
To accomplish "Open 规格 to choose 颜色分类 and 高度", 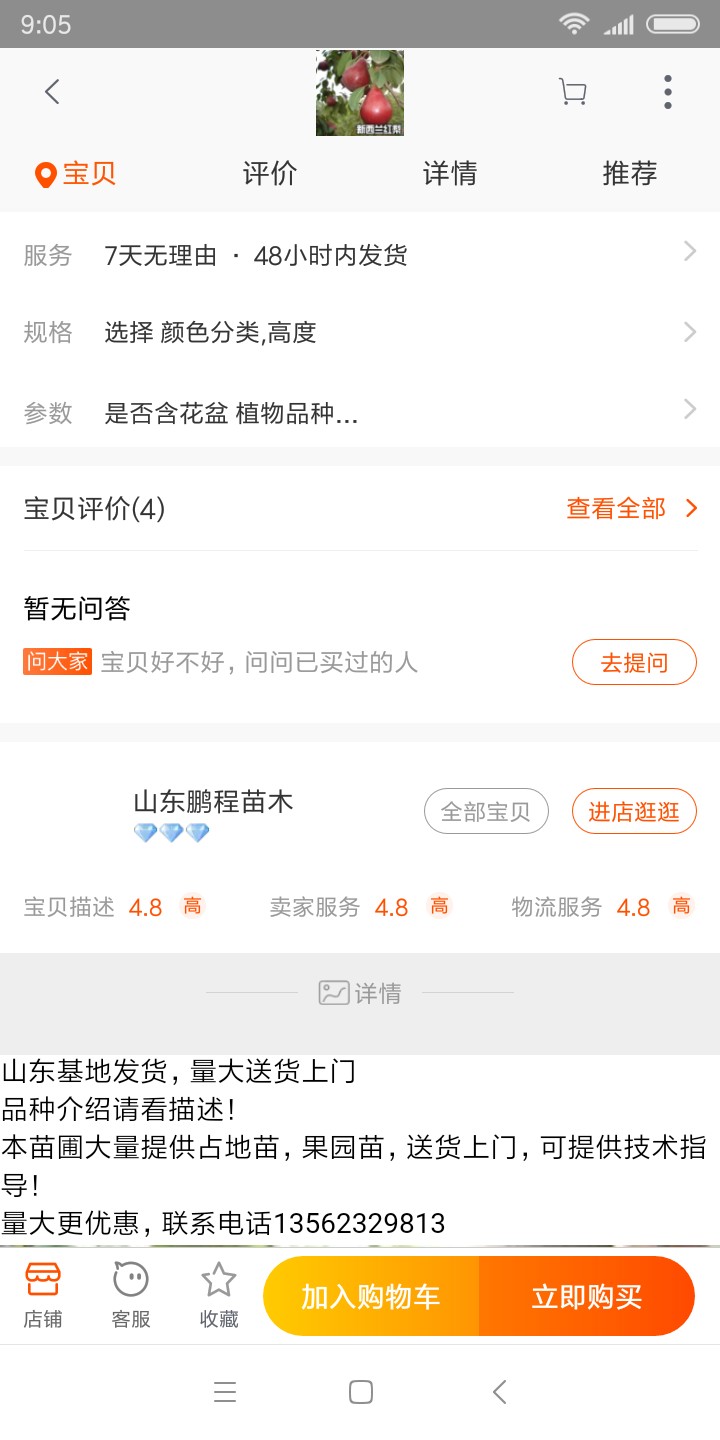I will [x=360, y=332].
